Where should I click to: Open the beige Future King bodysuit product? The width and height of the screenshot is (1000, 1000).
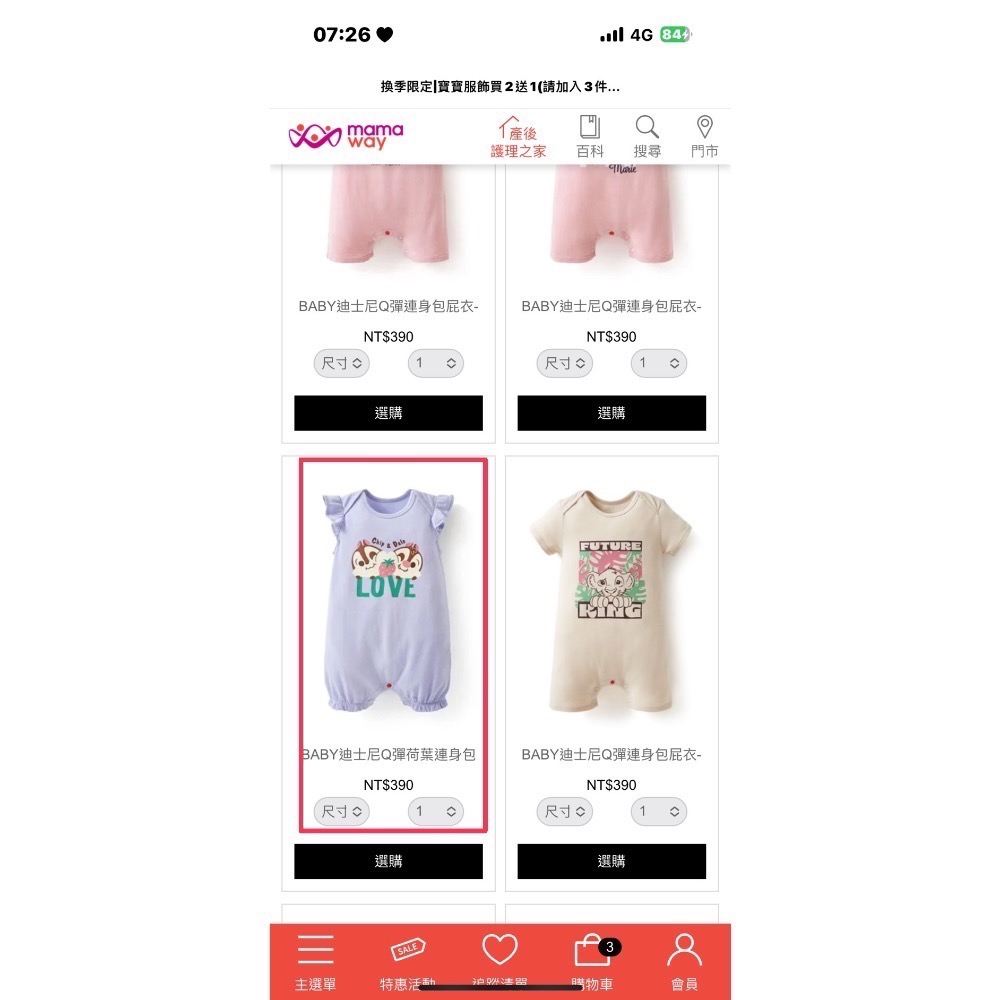point(611,598)
